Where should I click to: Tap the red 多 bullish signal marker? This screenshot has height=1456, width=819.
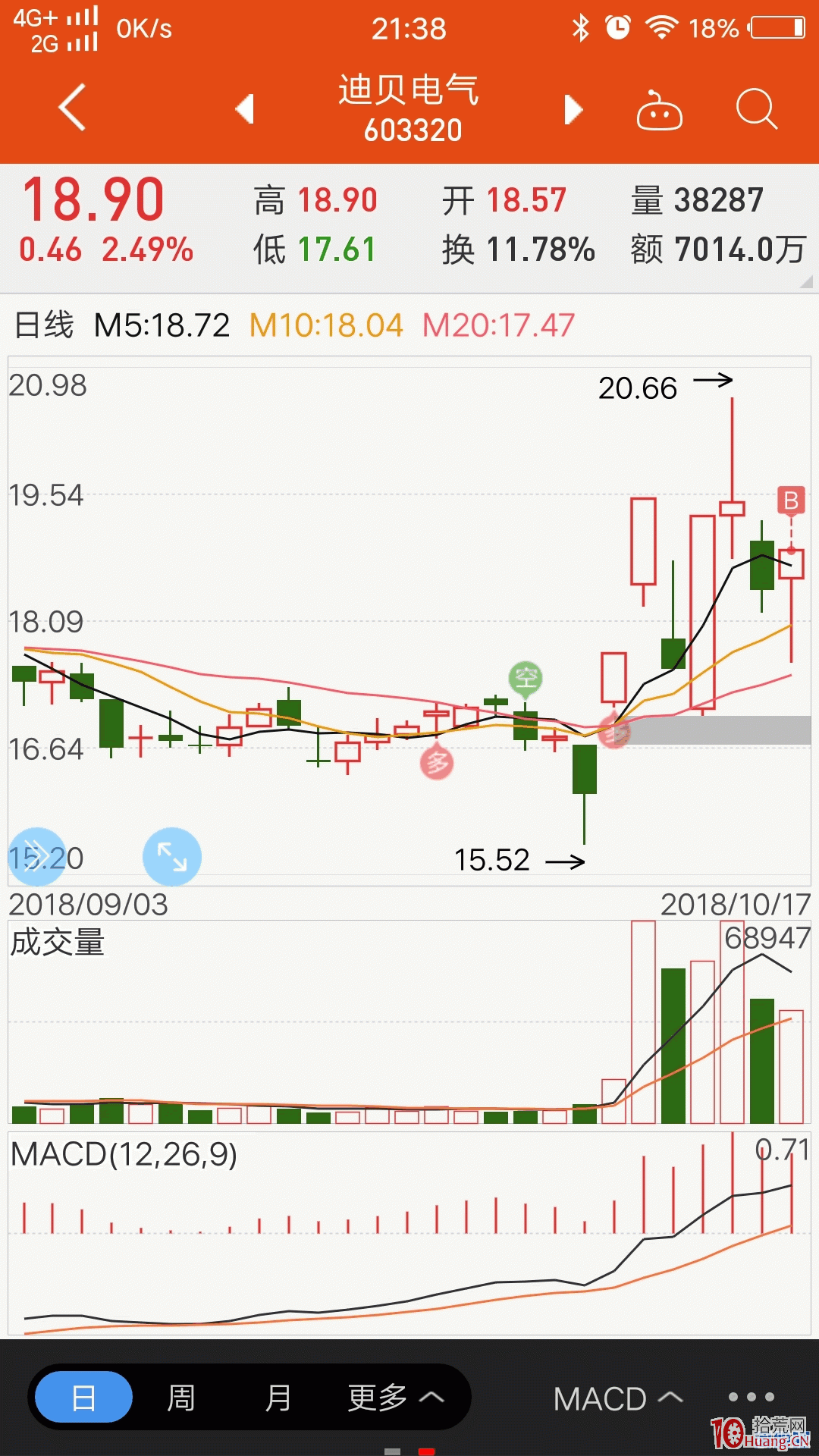[x=438, y=762]
